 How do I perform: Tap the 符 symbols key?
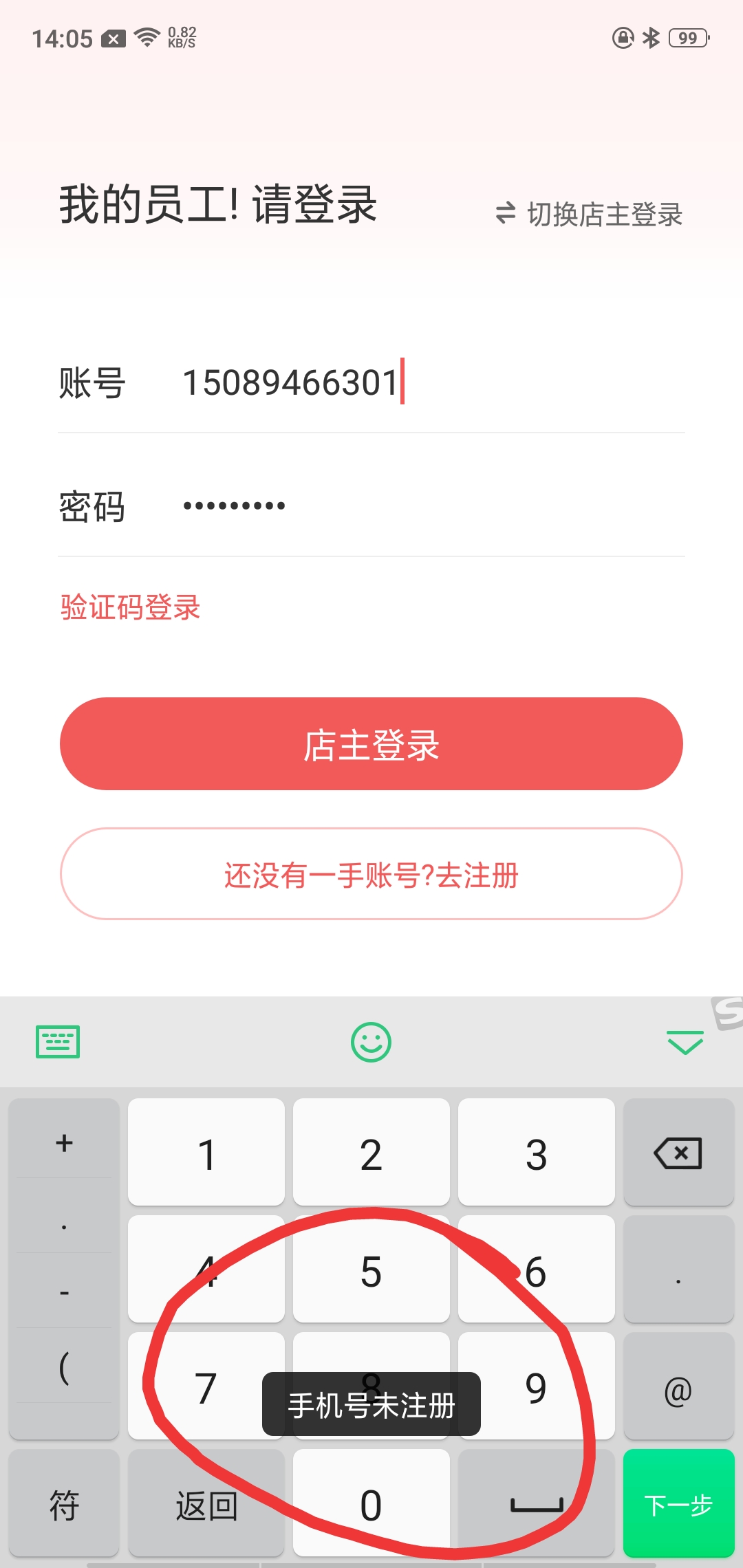coord(64,1503)
